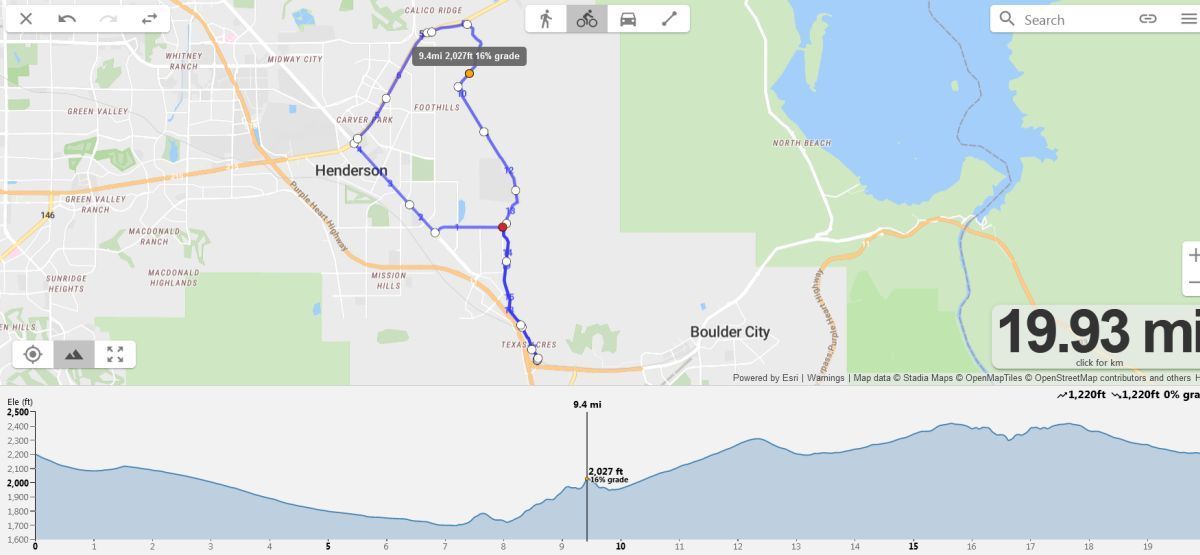This screenshot has width=1200, height=555.
Task: Toggle the elevation profile panel
Action: [74, 354]
